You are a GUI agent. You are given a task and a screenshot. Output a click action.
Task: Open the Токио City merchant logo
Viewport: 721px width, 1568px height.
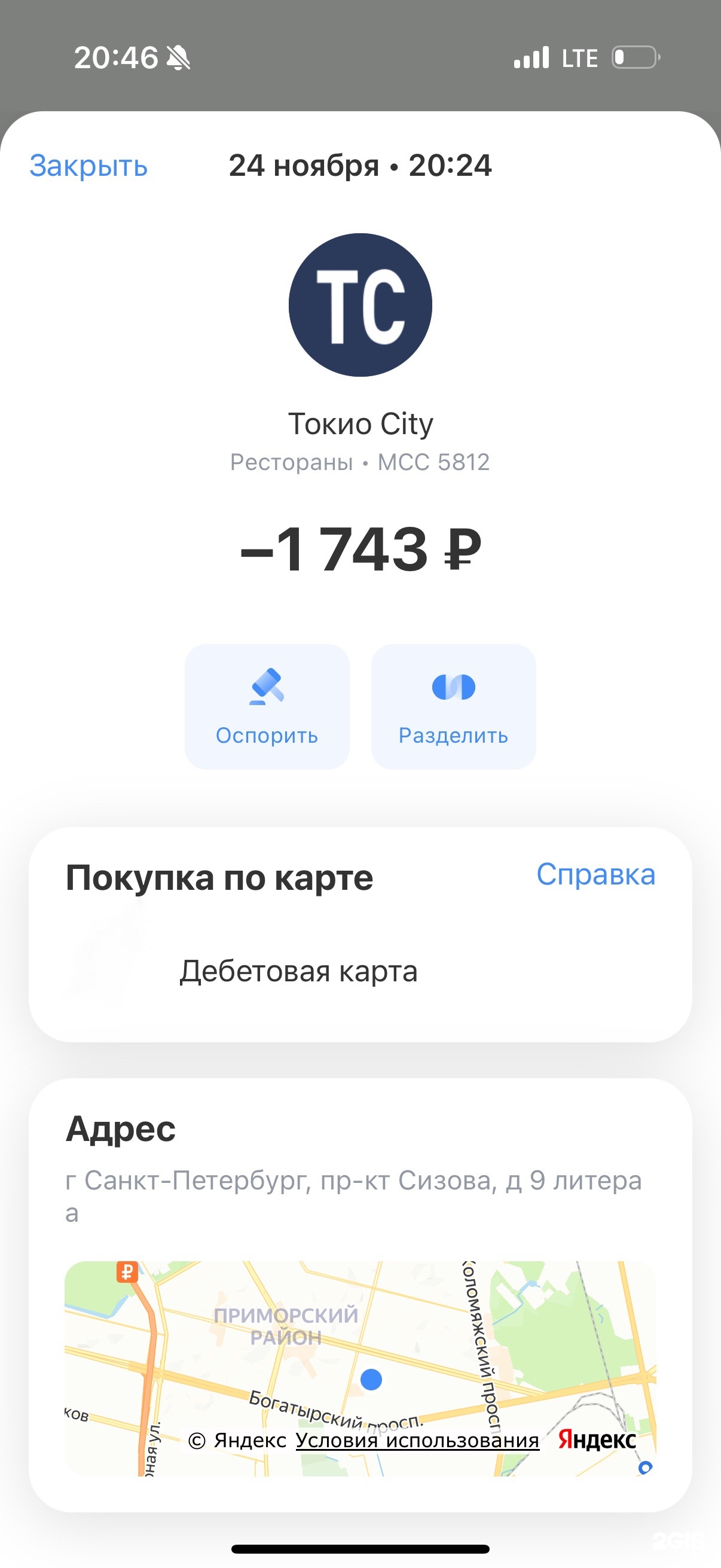coord(360,305)
